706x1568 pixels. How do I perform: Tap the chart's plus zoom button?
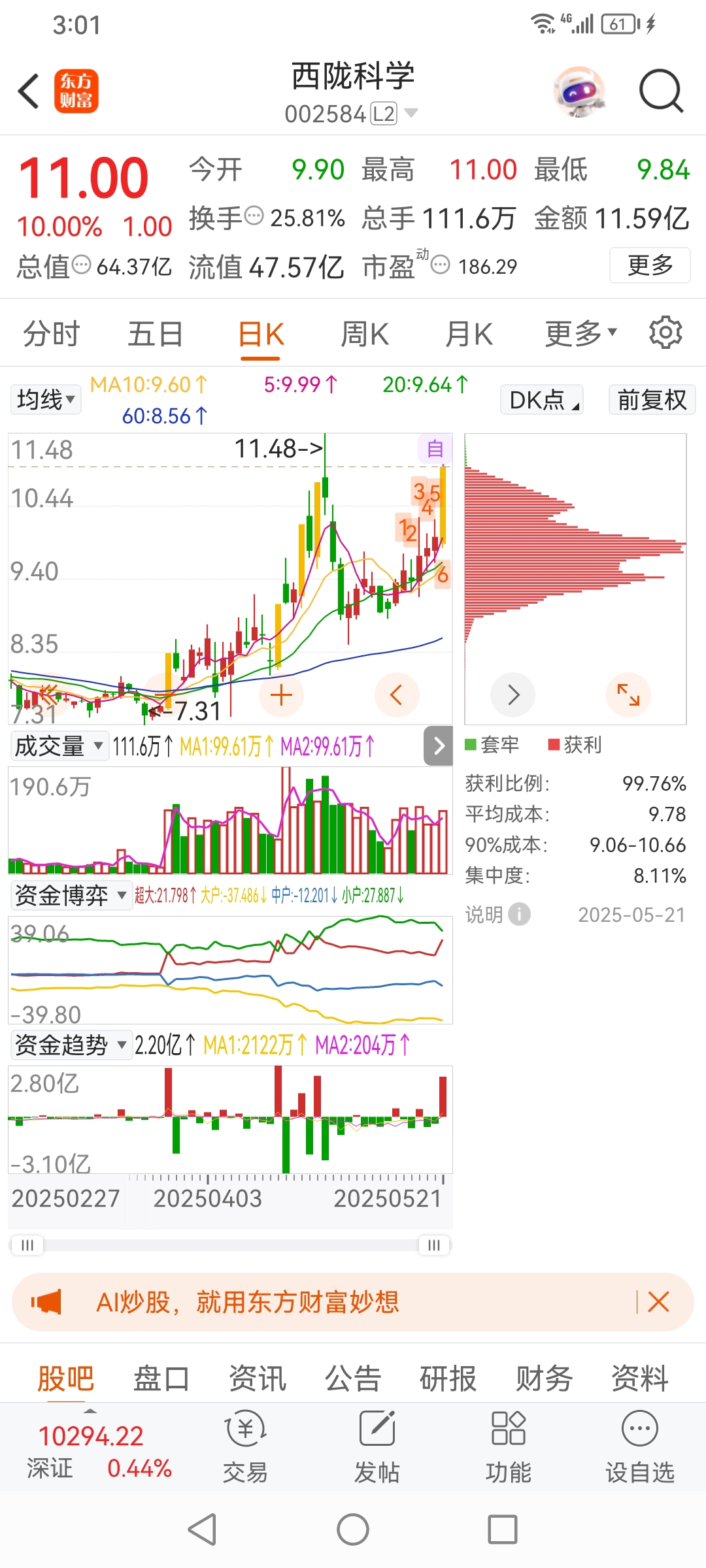coord(281,694)
